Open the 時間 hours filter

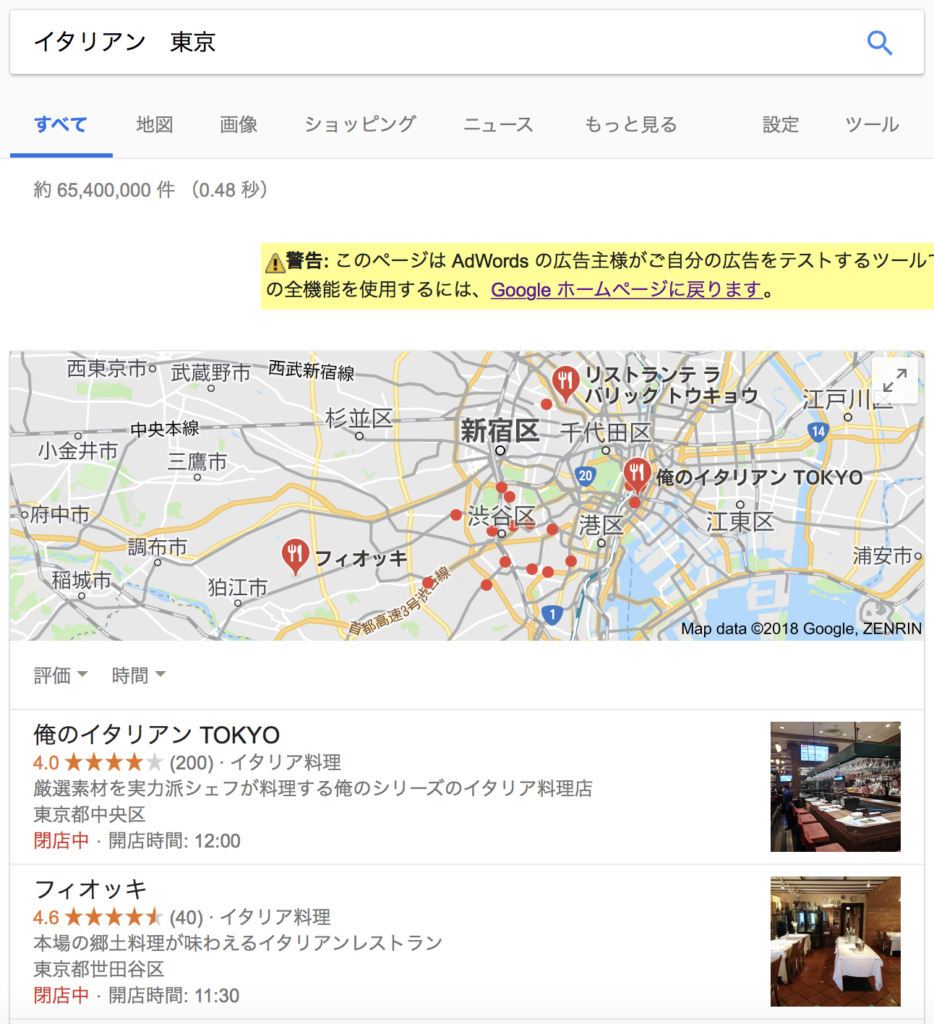138,676
